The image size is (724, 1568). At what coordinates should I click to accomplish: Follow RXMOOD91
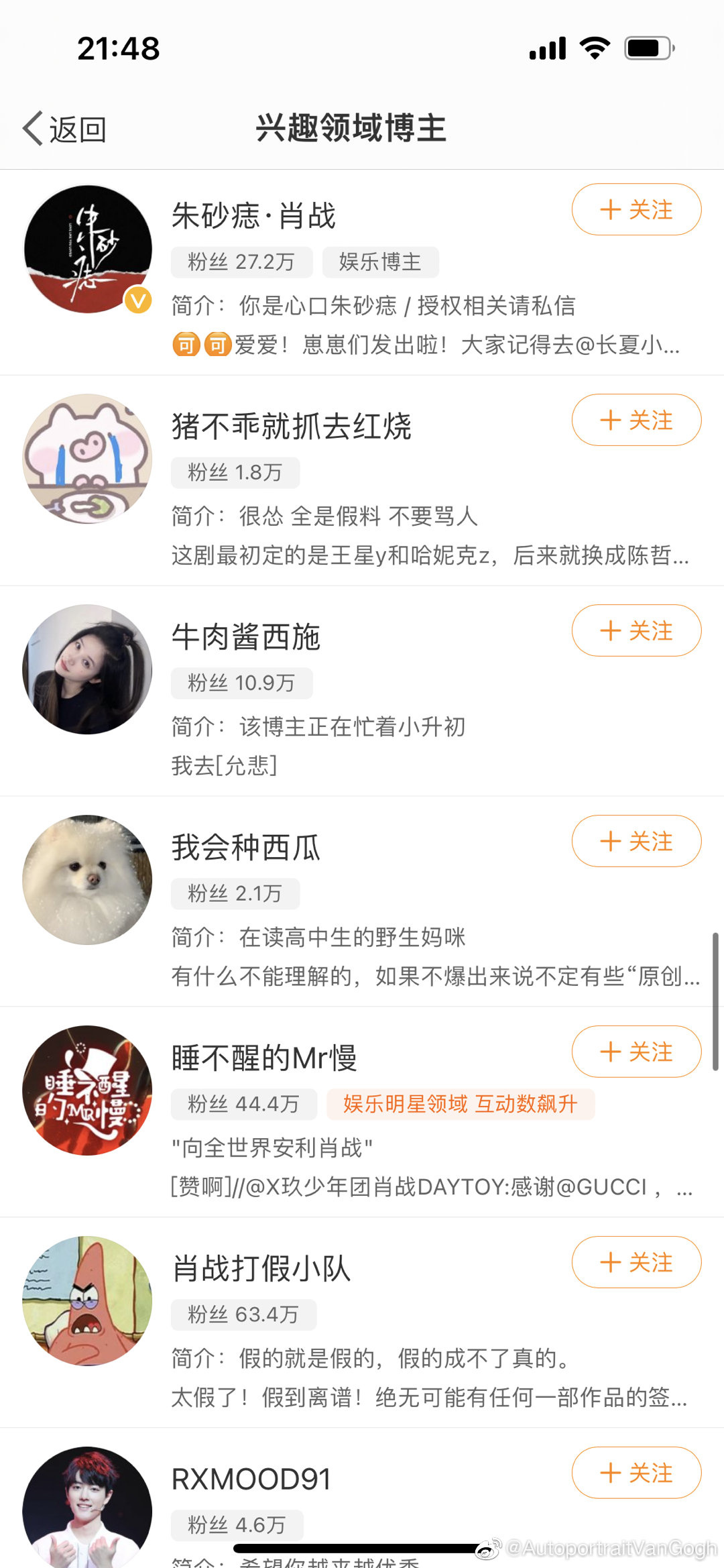(x=636, y=1473)
